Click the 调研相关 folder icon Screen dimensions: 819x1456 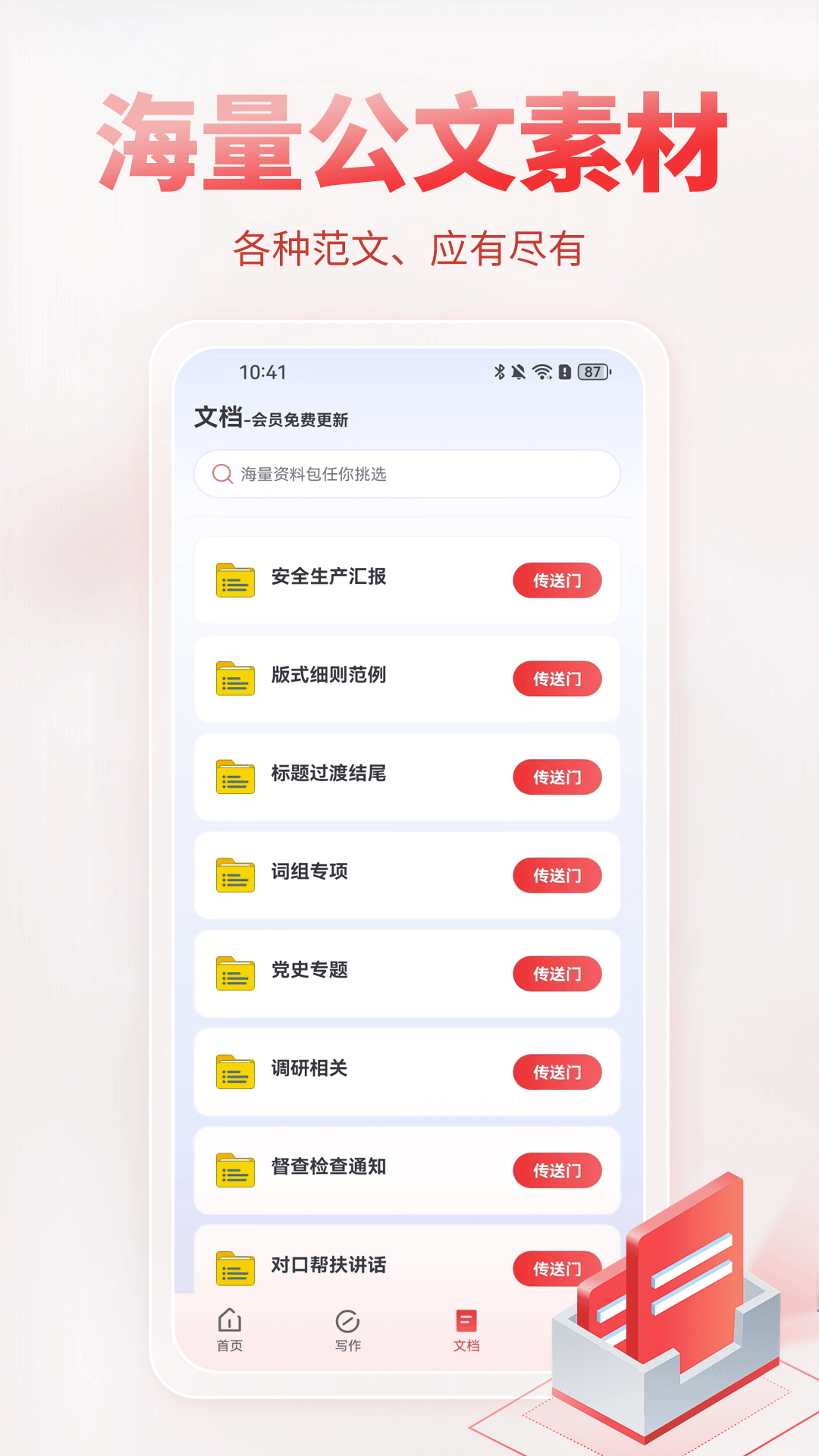235,1072
